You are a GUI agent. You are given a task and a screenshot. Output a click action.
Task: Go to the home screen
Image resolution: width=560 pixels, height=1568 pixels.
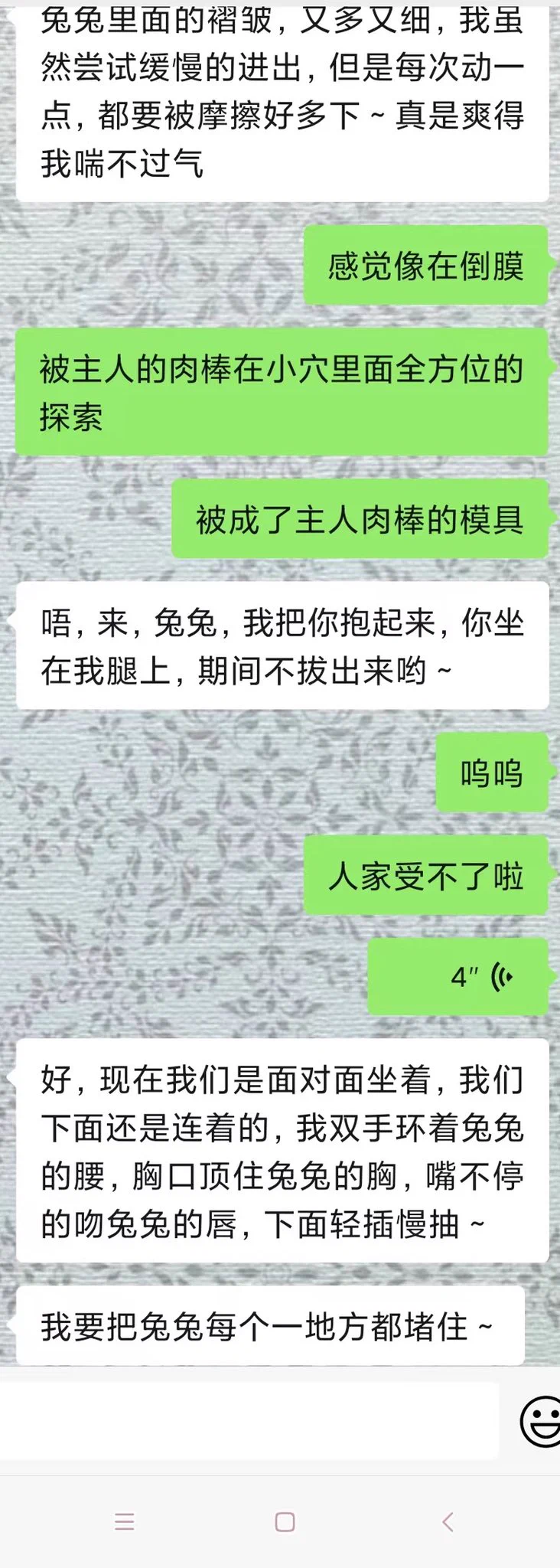[285, 1522]
